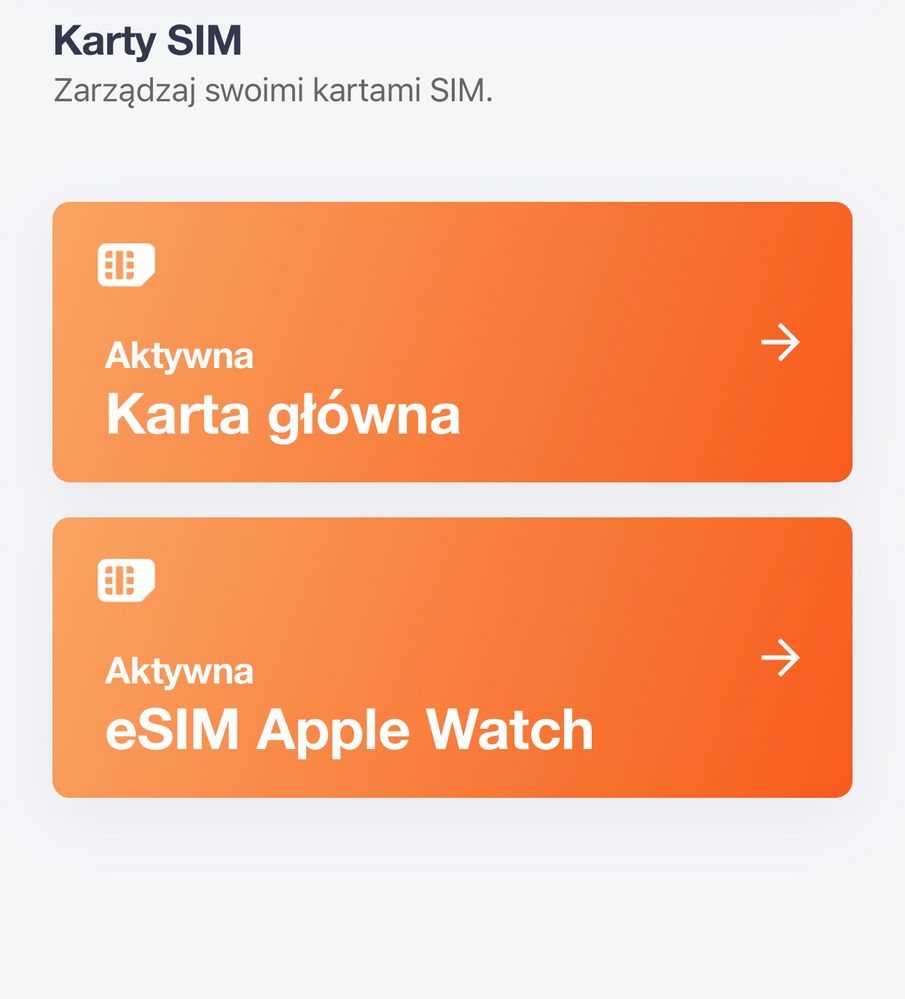Click the eSIM Apple Watch card title text
The height and width of the screenshot is (999, 905).
(348, 727)
